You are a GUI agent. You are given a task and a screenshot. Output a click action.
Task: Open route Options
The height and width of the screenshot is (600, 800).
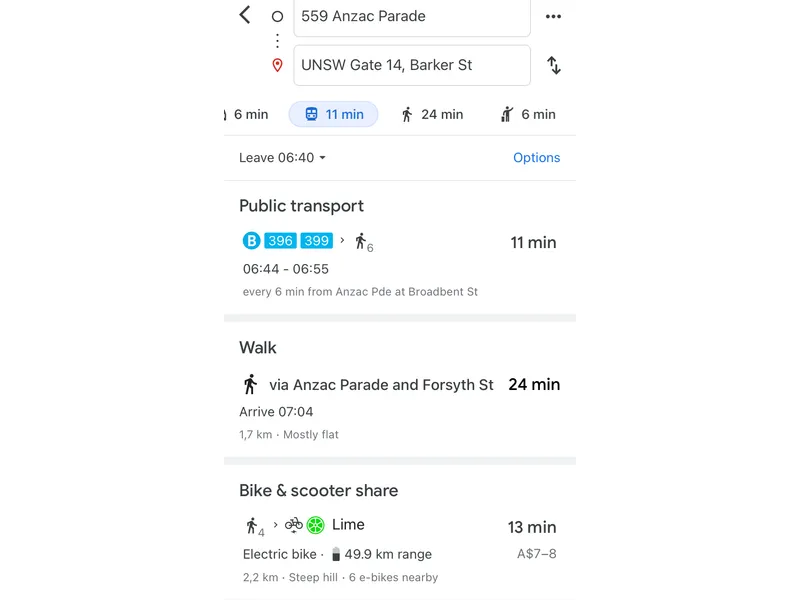[536, 158]
